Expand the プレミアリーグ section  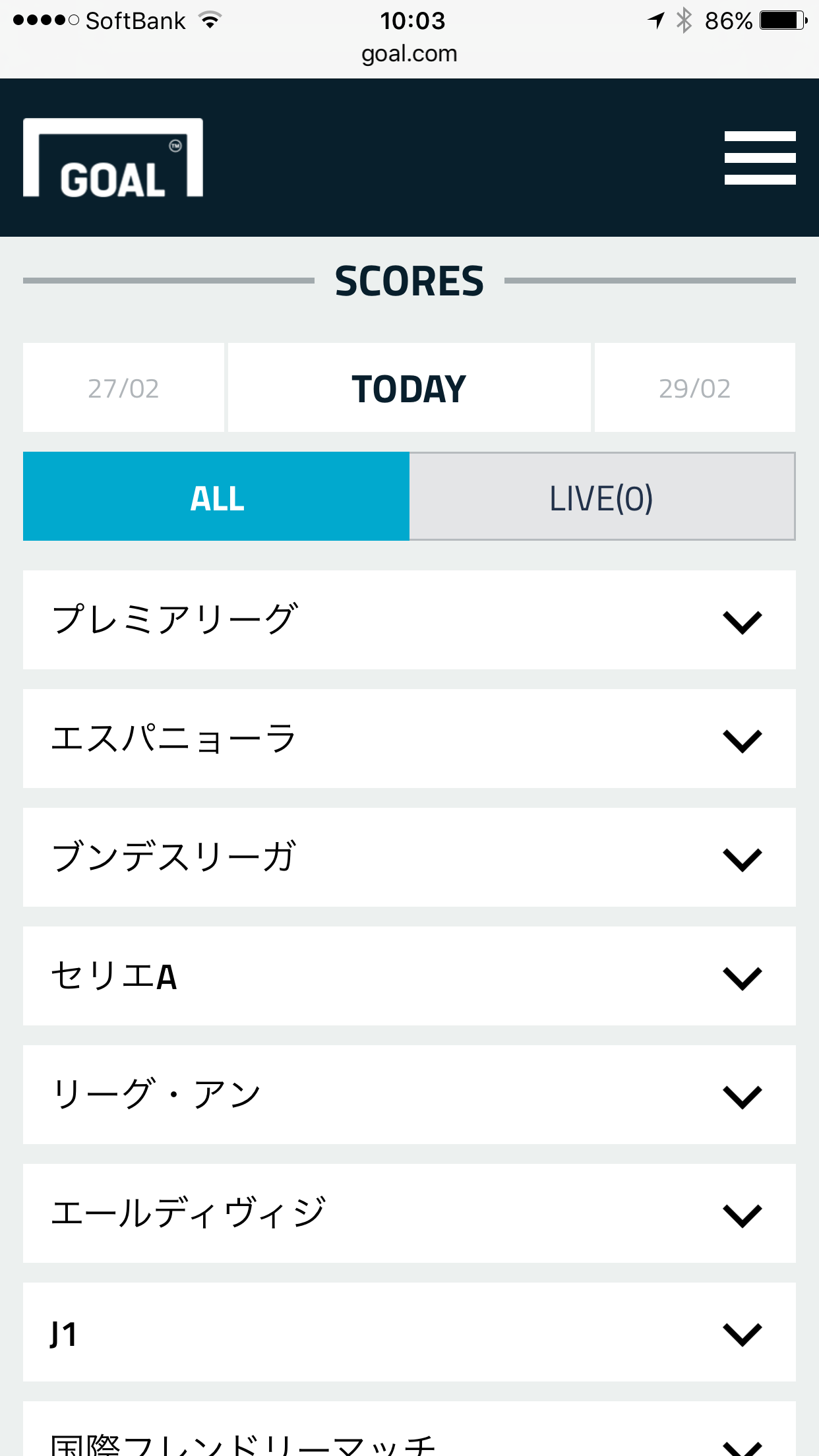click(409, 621)
